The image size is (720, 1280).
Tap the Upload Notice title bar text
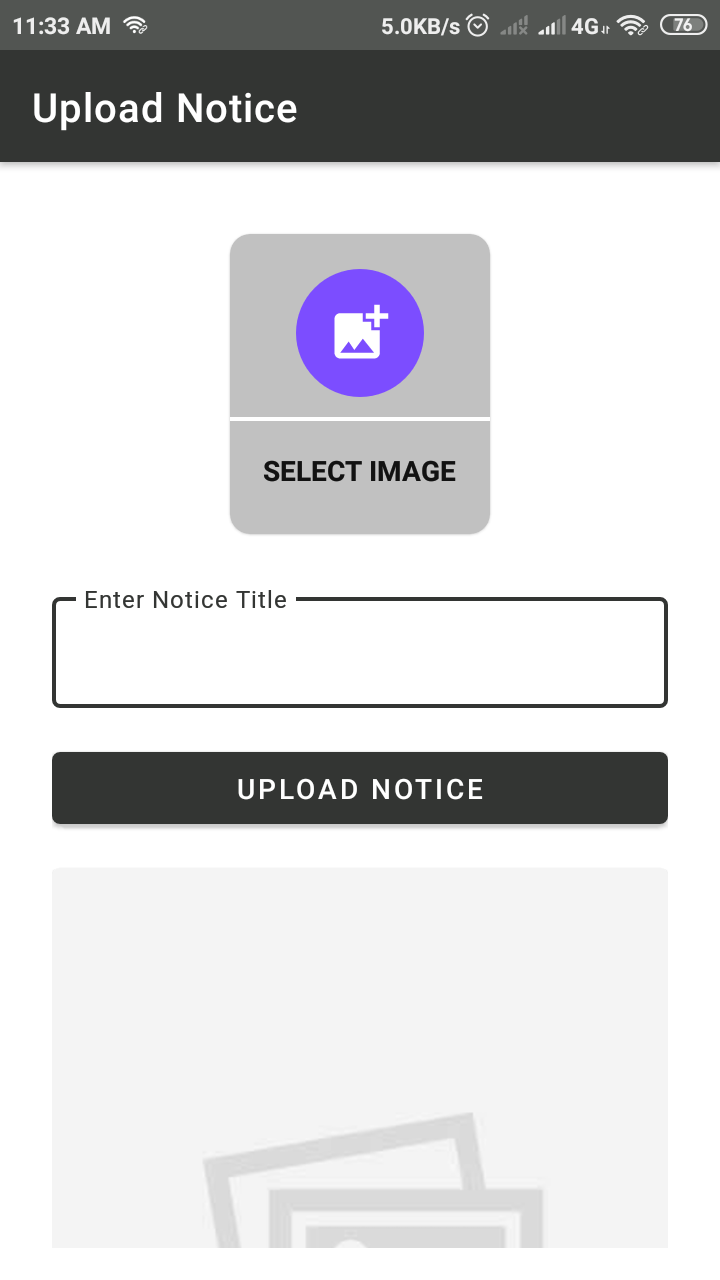pos(165,107)
